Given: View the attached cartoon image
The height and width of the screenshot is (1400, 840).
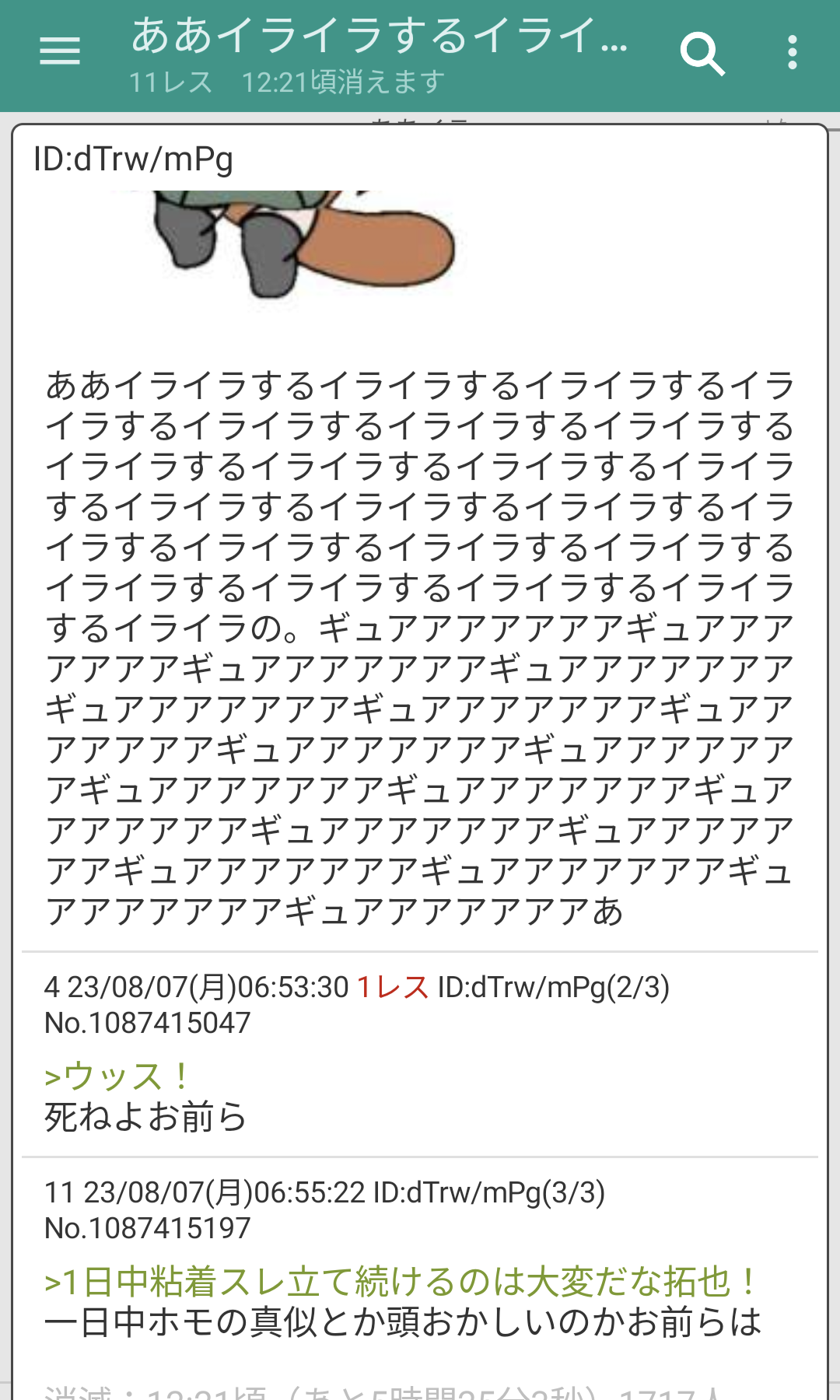Looking at the screenshot, I should [303, 243].
